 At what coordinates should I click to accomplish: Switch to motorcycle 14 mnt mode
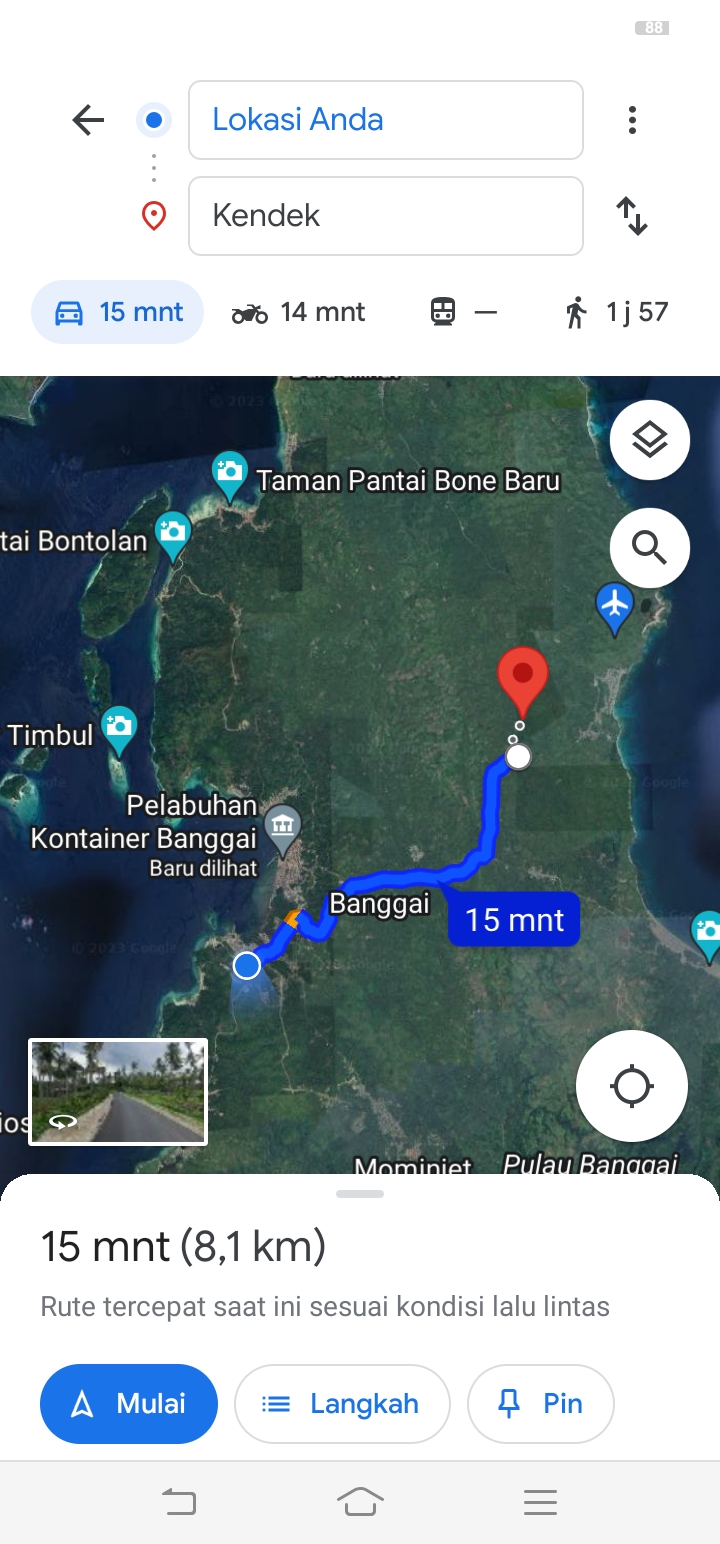pyautogui.click(x=298, y=312)
